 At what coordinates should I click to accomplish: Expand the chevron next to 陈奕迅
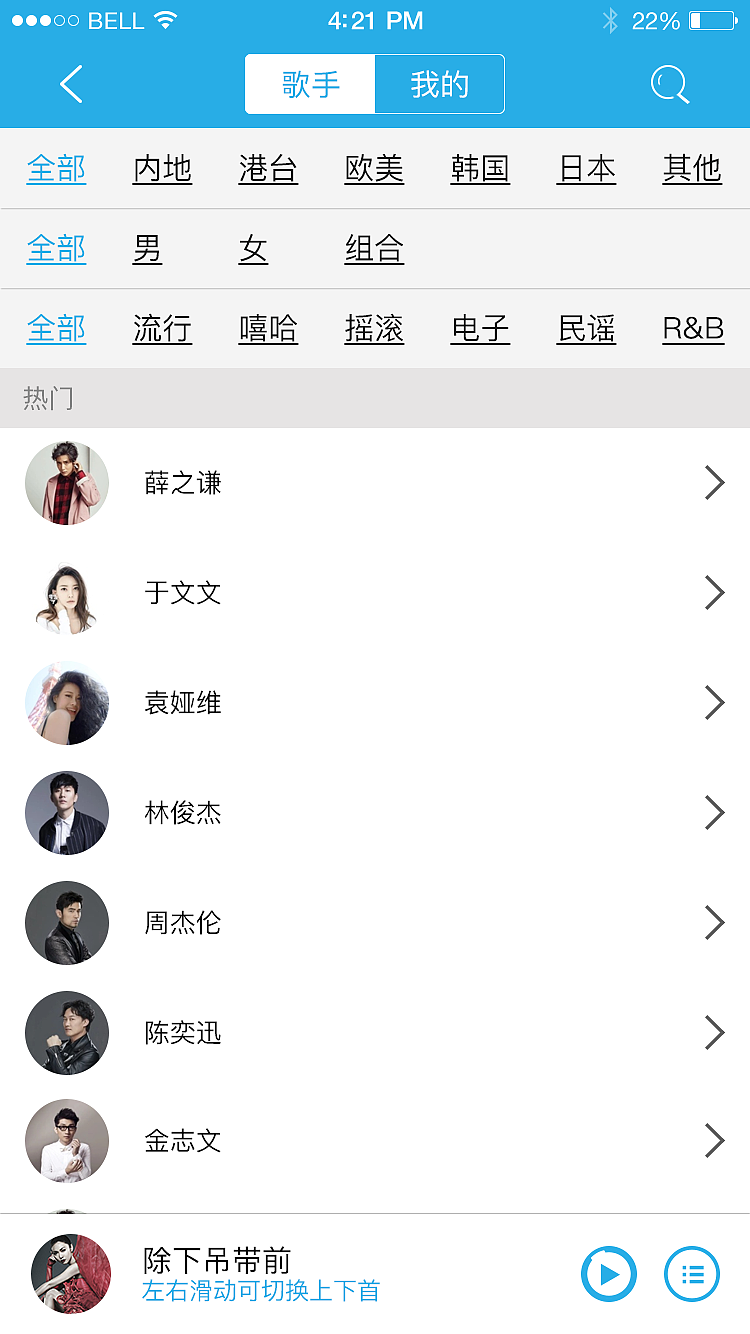pyautogui.click(x=715, y=1033)
